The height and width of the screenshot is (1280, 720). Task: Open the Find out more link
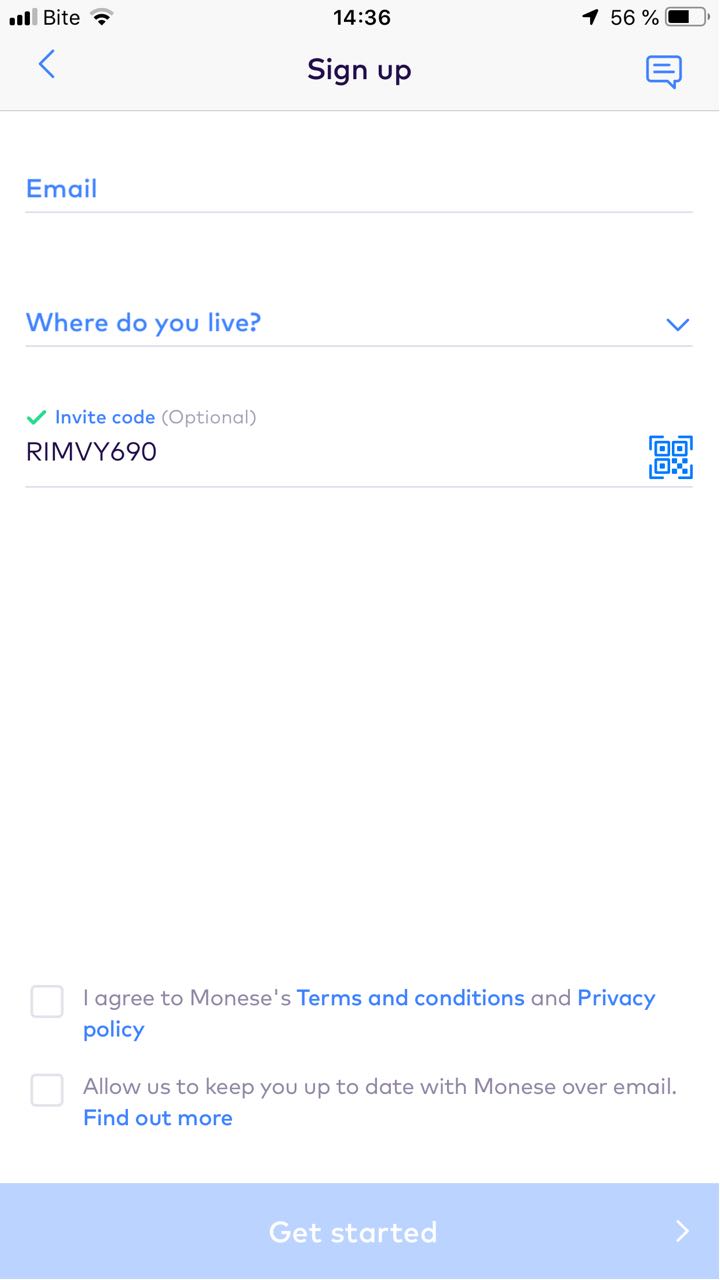158,1118
